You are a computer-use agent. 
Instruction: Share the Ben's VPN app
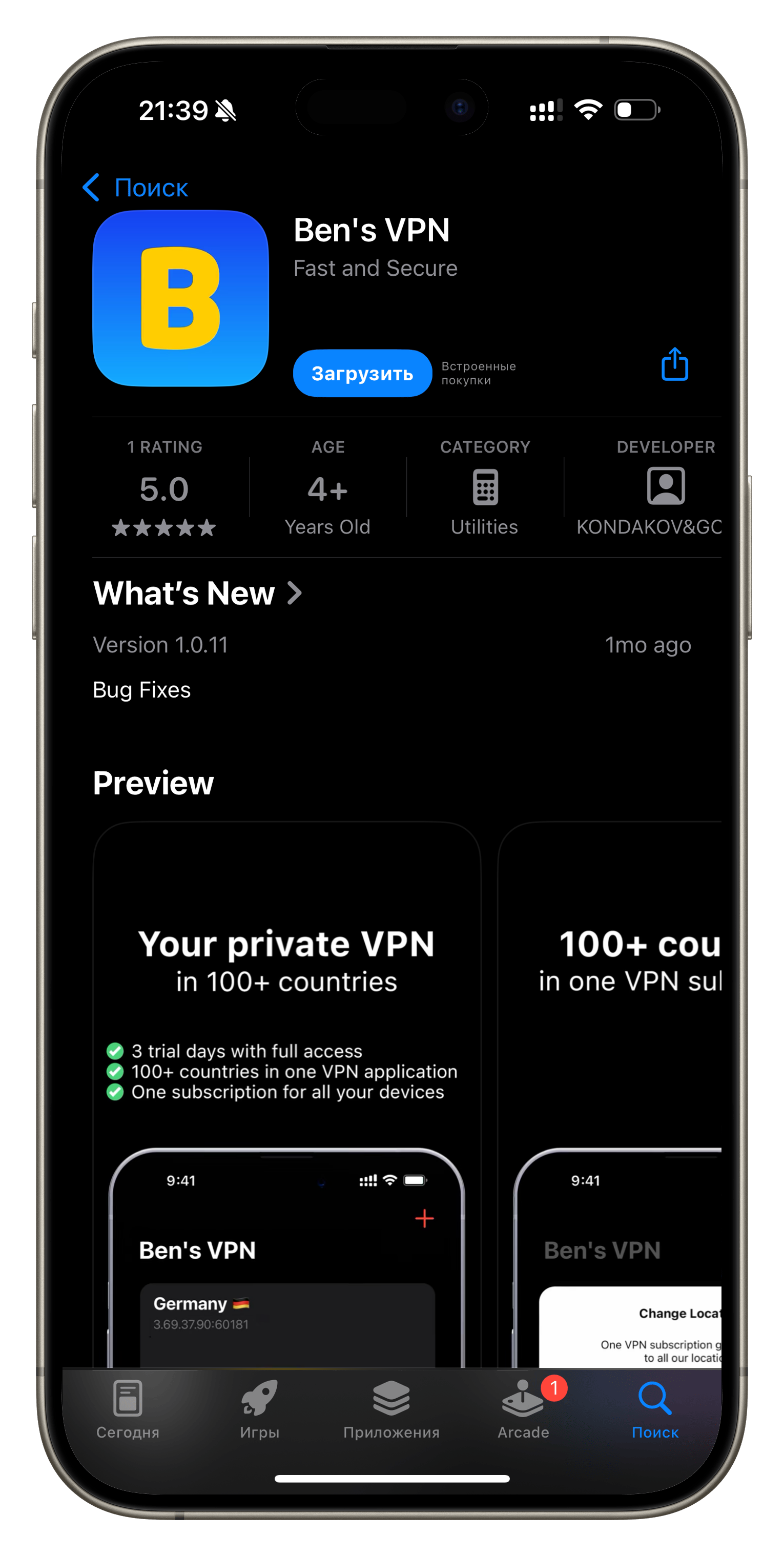click(674, 364)
